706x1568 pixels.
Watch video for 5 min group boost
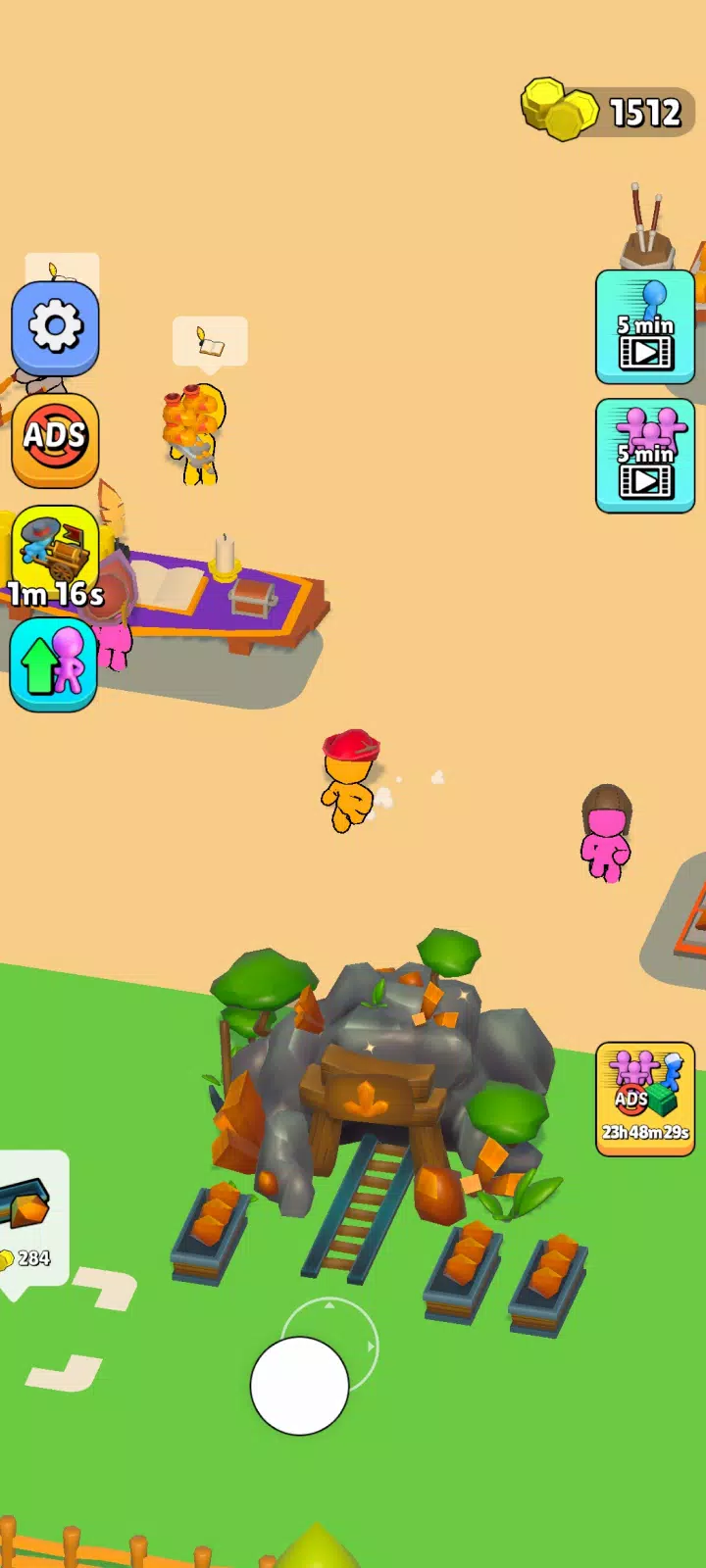pos(645,456)
